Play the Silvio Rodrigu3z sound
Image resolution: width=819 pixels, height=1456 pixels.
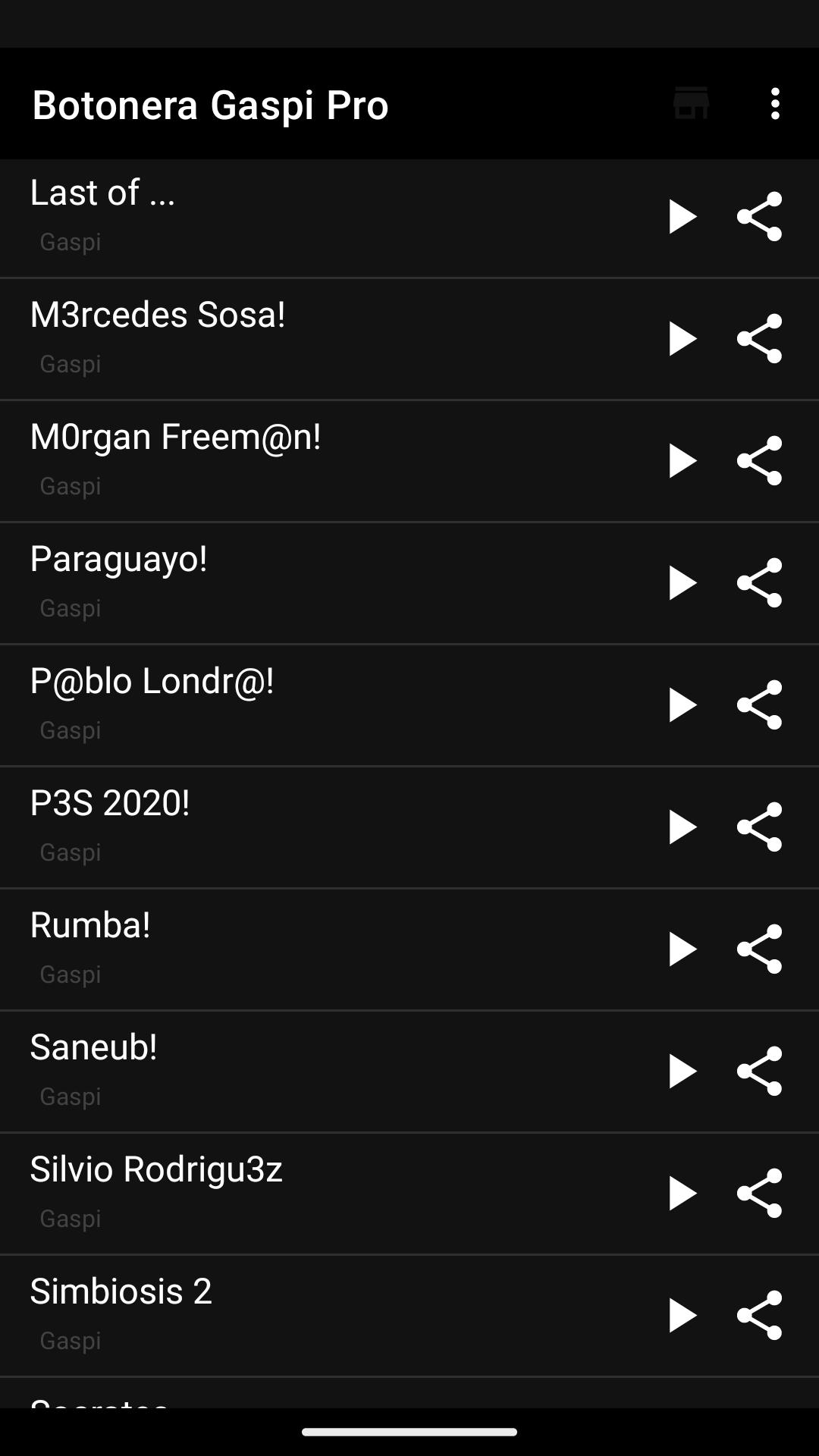(682, 1194)
